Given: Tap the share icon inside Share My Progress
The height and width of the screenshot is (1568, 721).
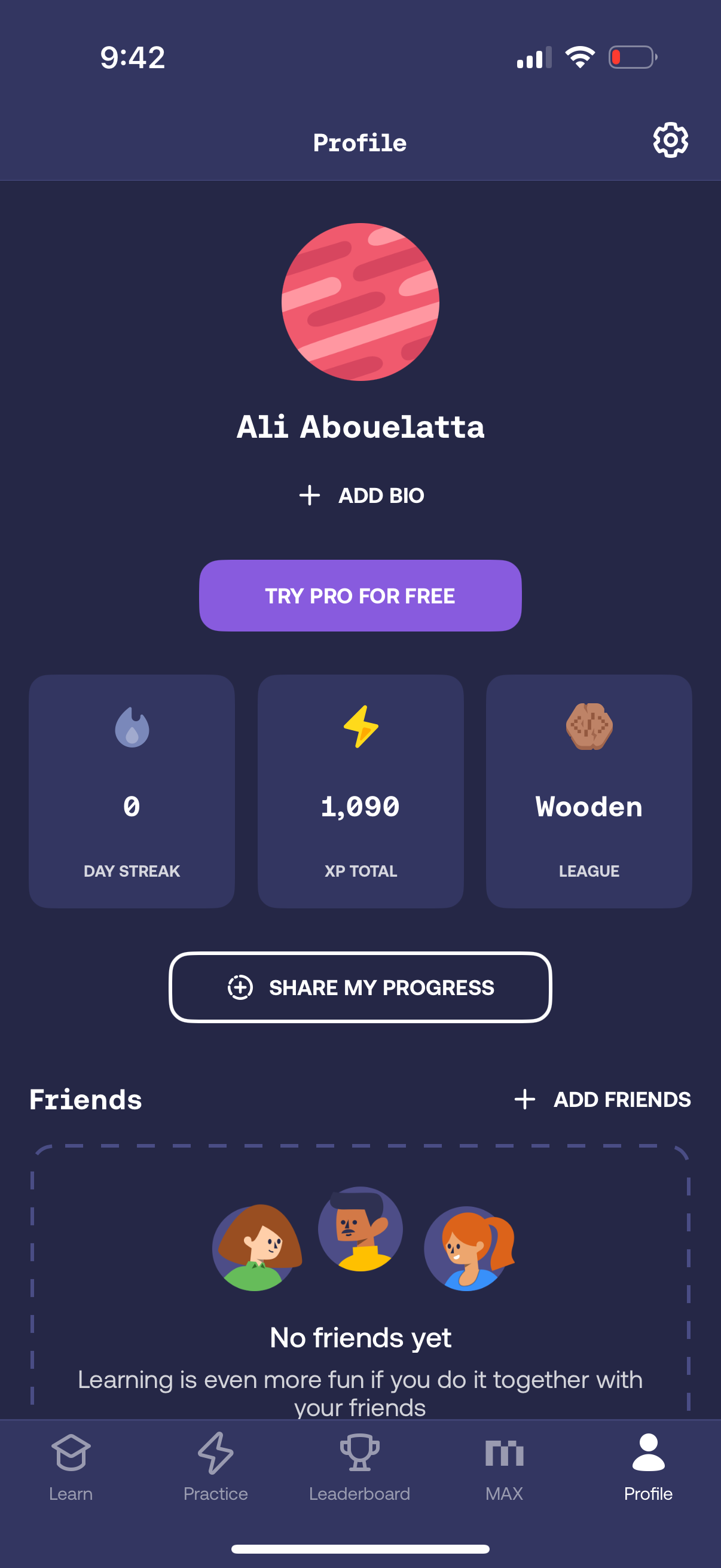Looking at the screenshot, I should coord(240,987).
